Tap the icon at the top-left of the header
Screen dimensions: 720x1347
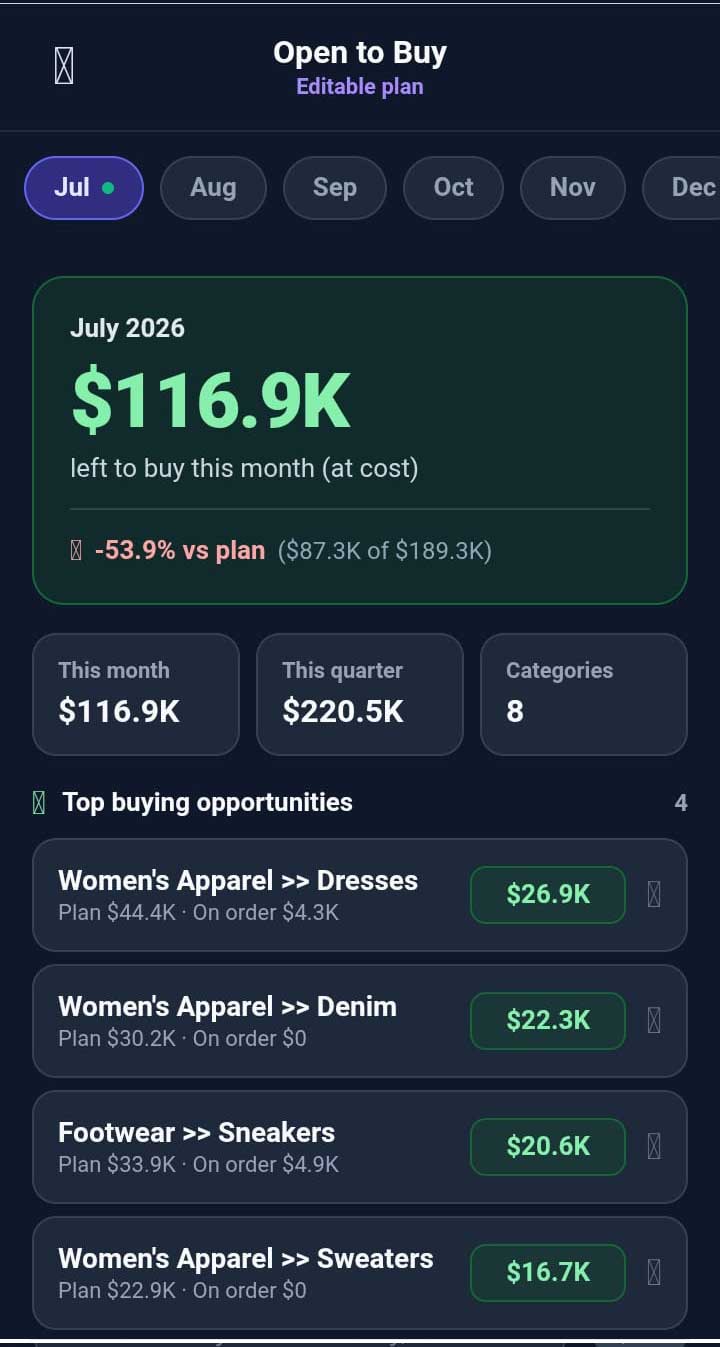pos(64,66)
